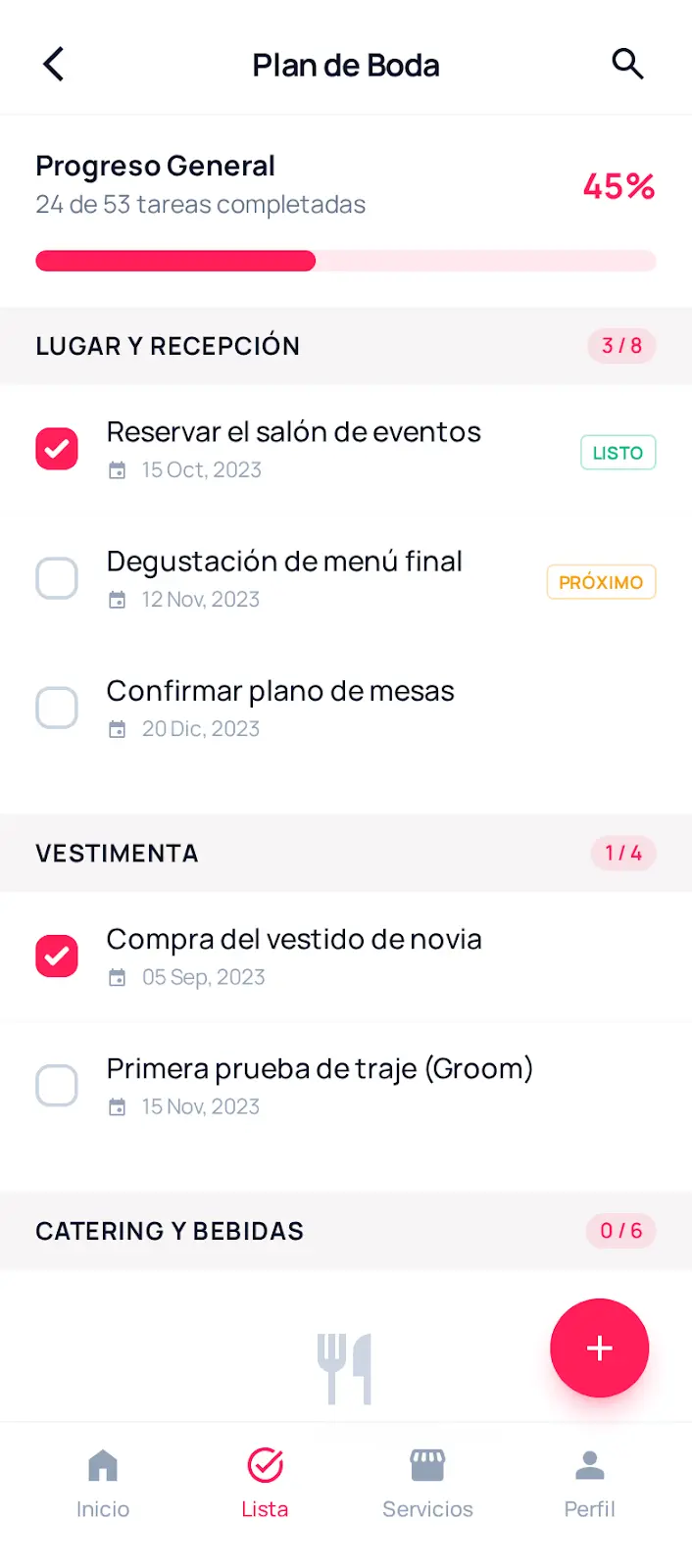Select the Lista tab

tap(265, 1484)
